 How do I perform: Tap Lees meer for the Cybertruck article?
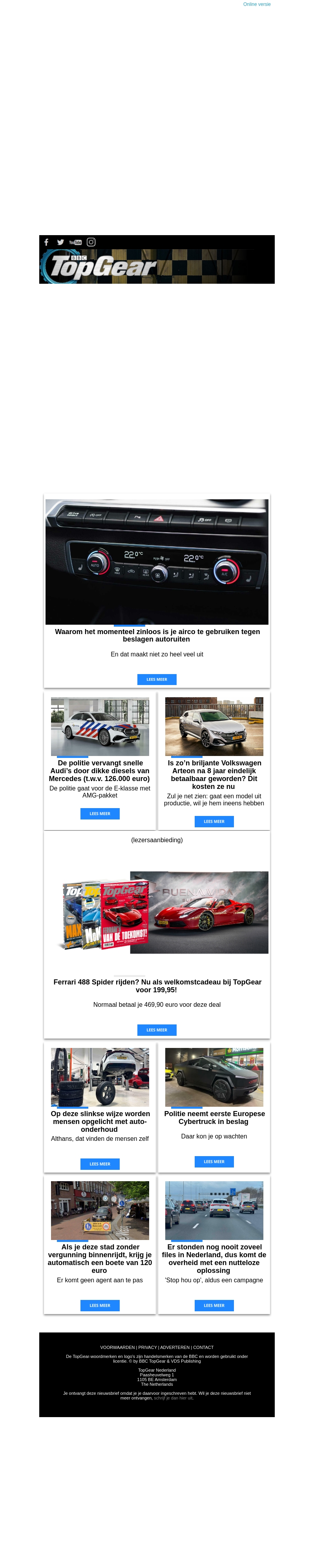[x=214, y=1161]
